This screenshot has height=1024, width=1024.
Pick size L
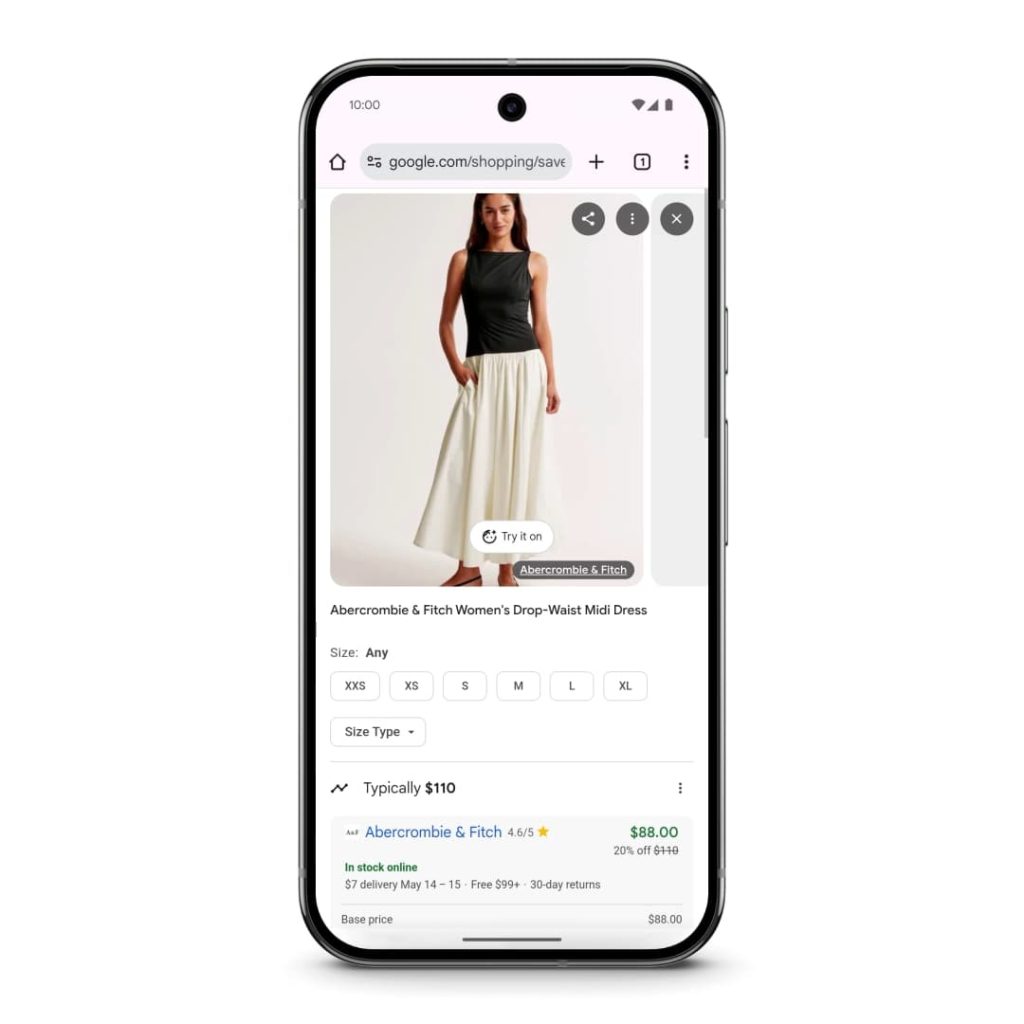click(572, 686)
